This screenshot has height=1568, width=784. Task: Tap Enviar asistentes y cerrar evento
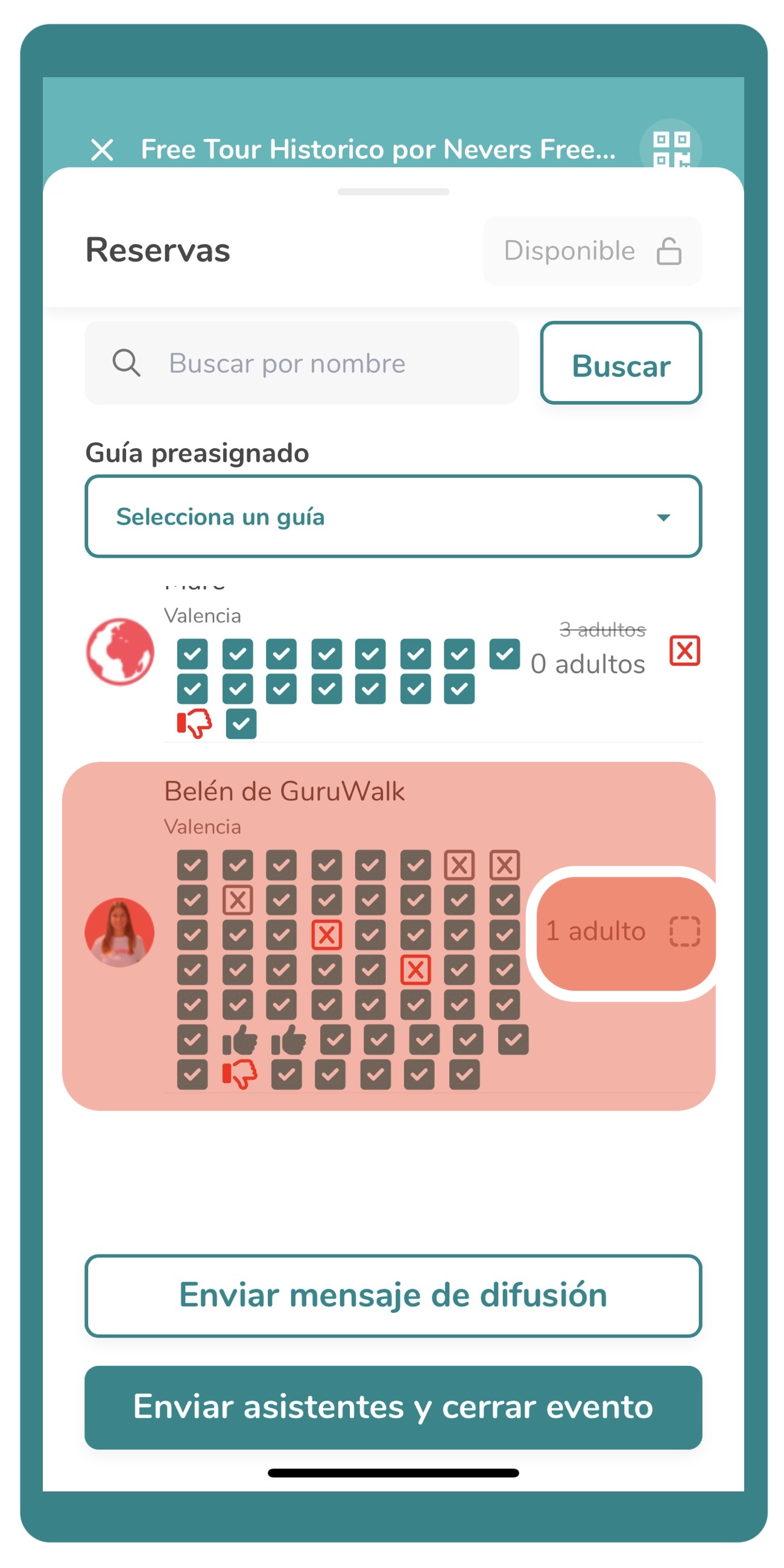393,1408
